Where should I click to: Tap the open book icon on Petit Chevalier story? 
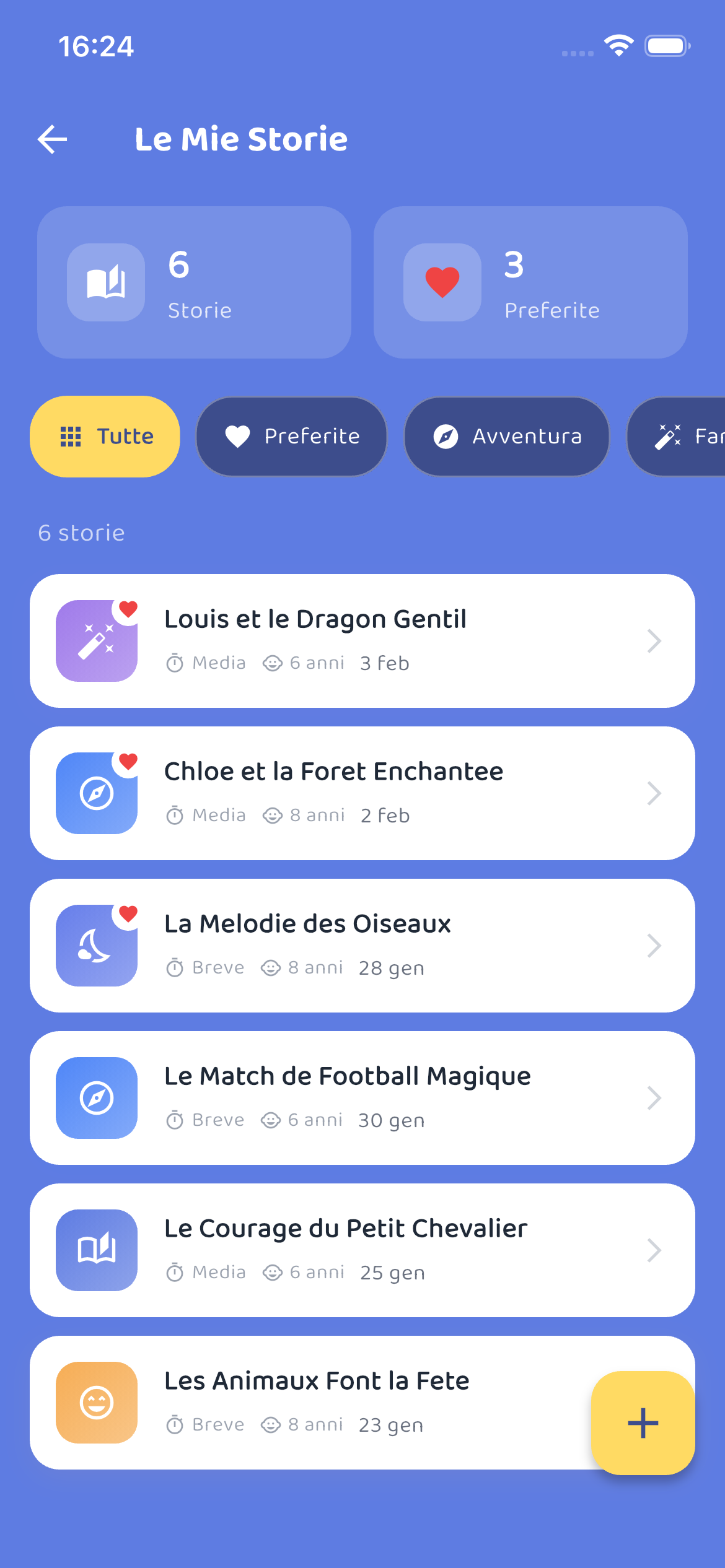click(96, 1250)
